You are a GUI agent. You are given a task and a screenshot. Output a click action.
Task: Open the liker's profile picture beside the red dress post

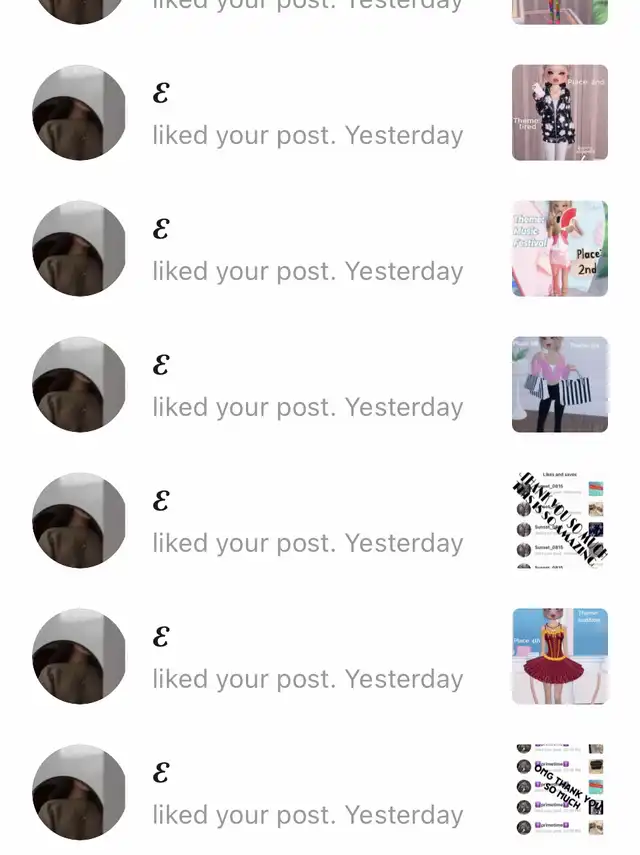click(x=79, y=656)
